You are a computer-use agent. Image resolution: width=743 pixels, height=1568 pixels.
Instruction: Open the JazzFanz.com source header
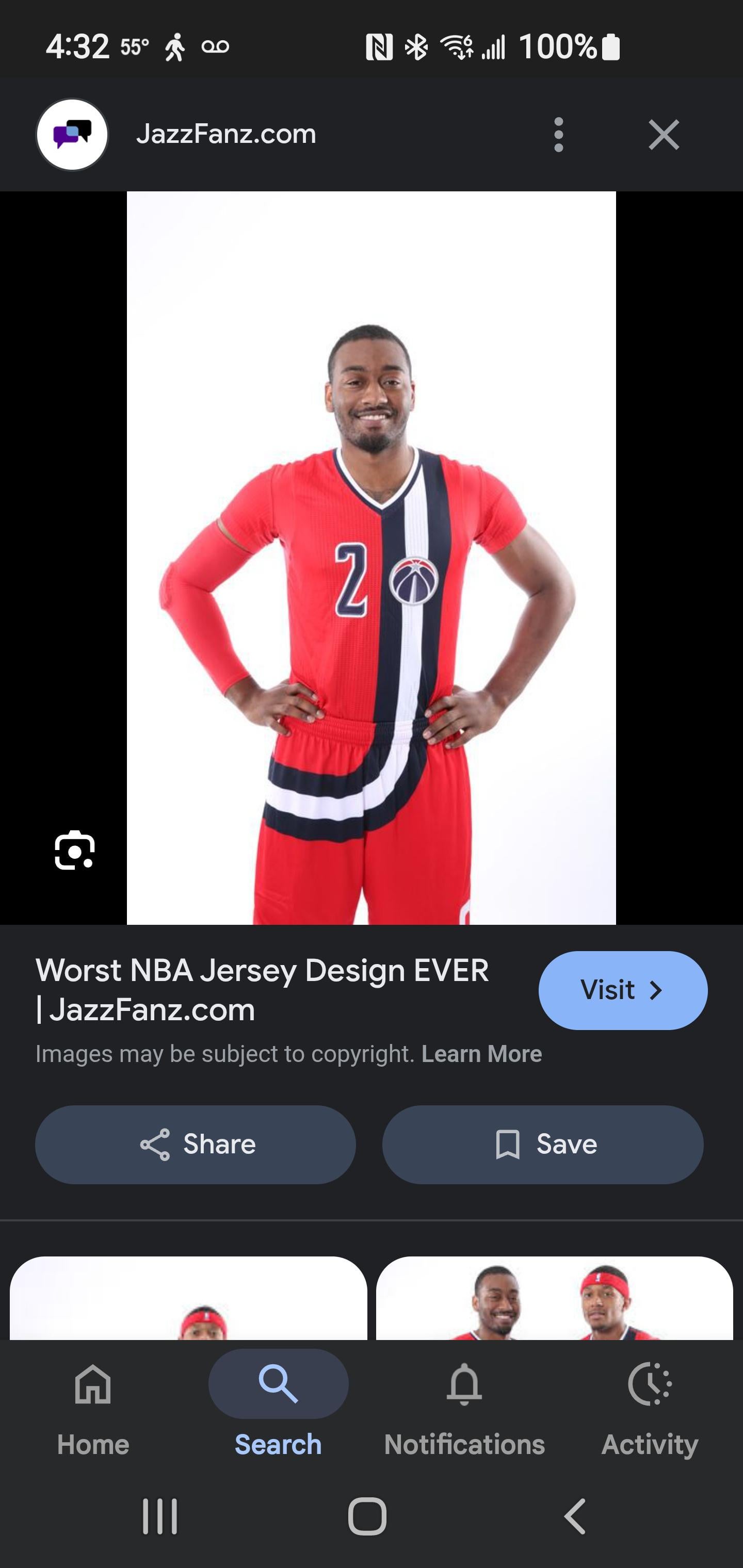click(x=226, y=135)
